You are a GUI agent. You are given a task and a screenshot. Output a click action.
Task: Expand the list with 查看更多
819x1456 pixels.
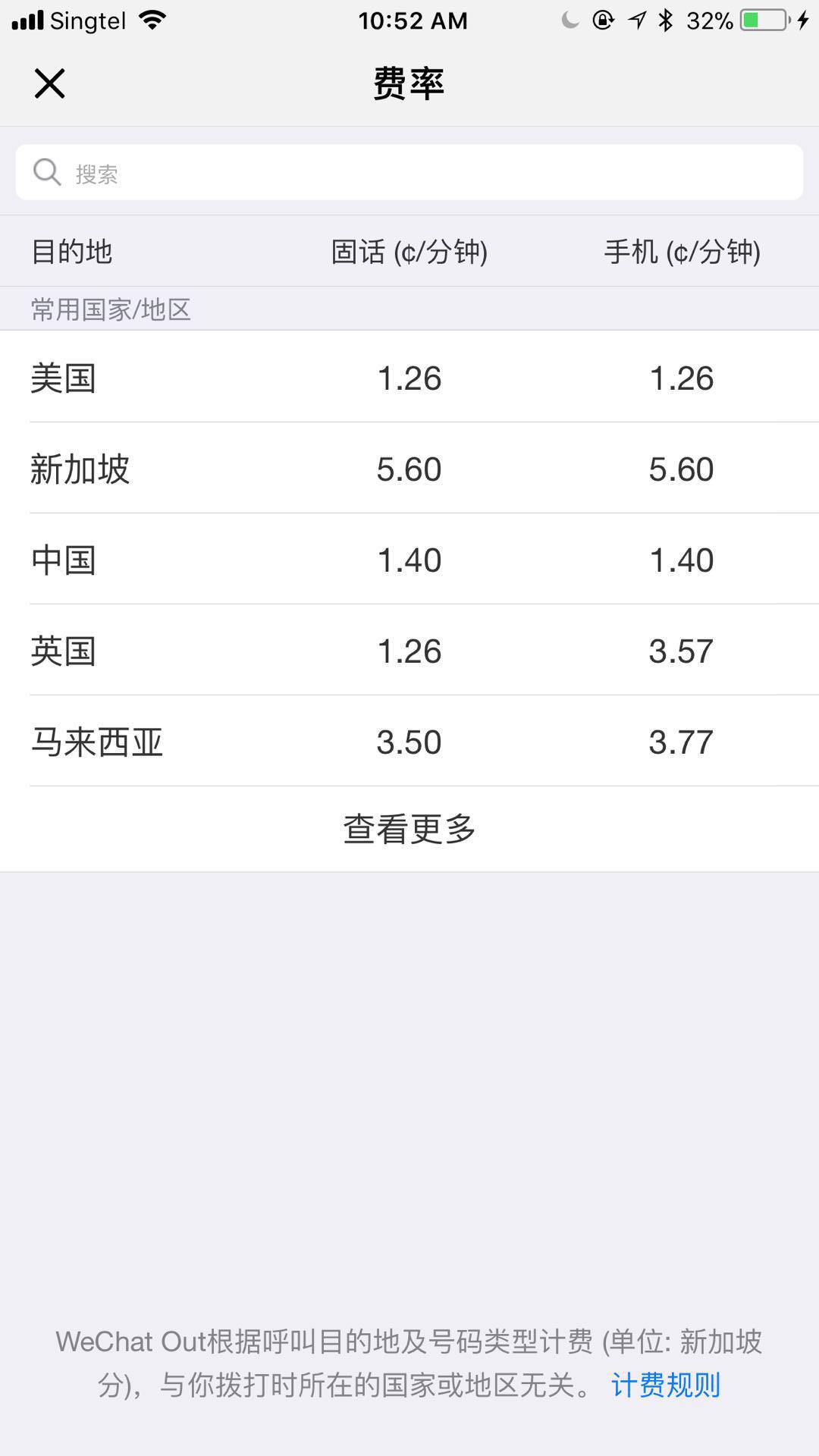(x=409, y=829)
